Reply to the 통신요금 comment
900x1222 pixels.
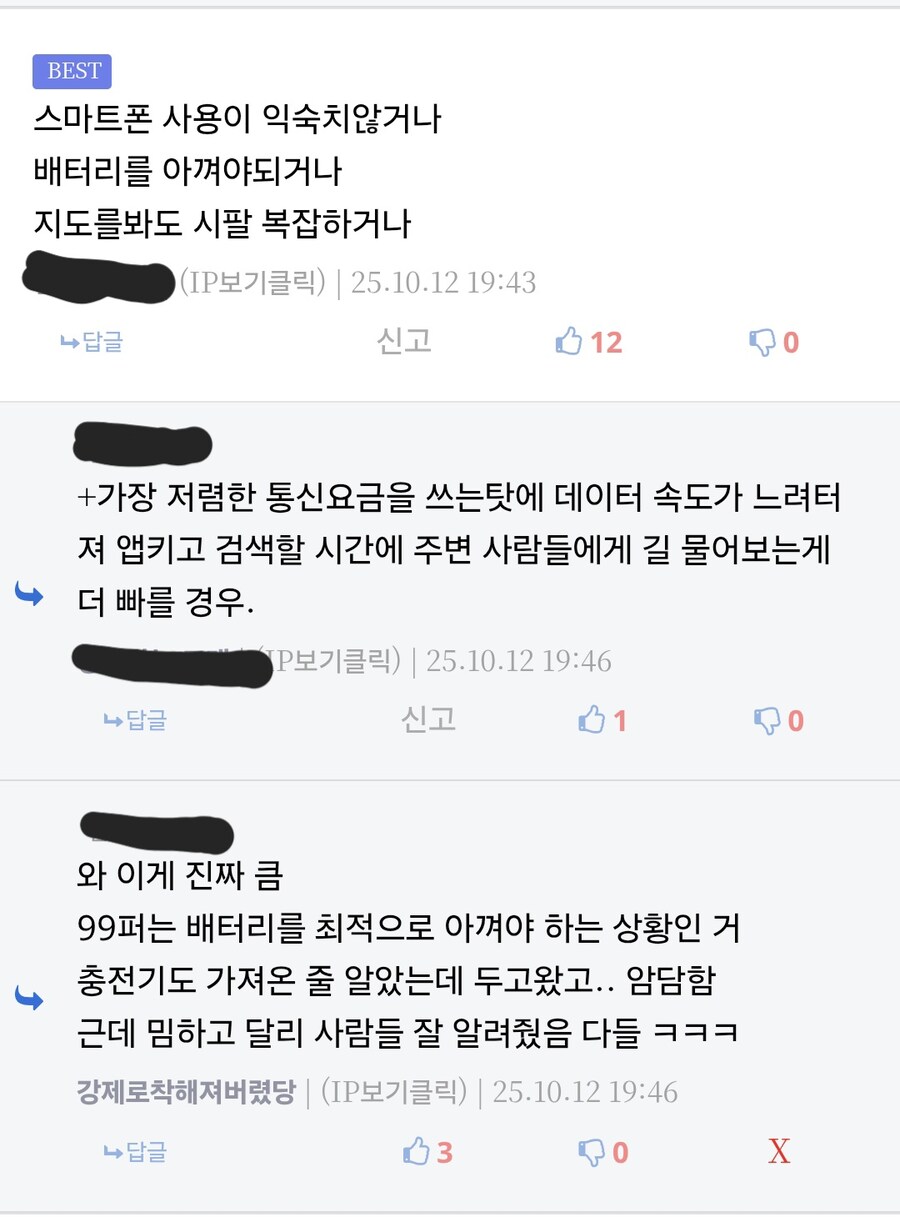click(x=136, y=720)
